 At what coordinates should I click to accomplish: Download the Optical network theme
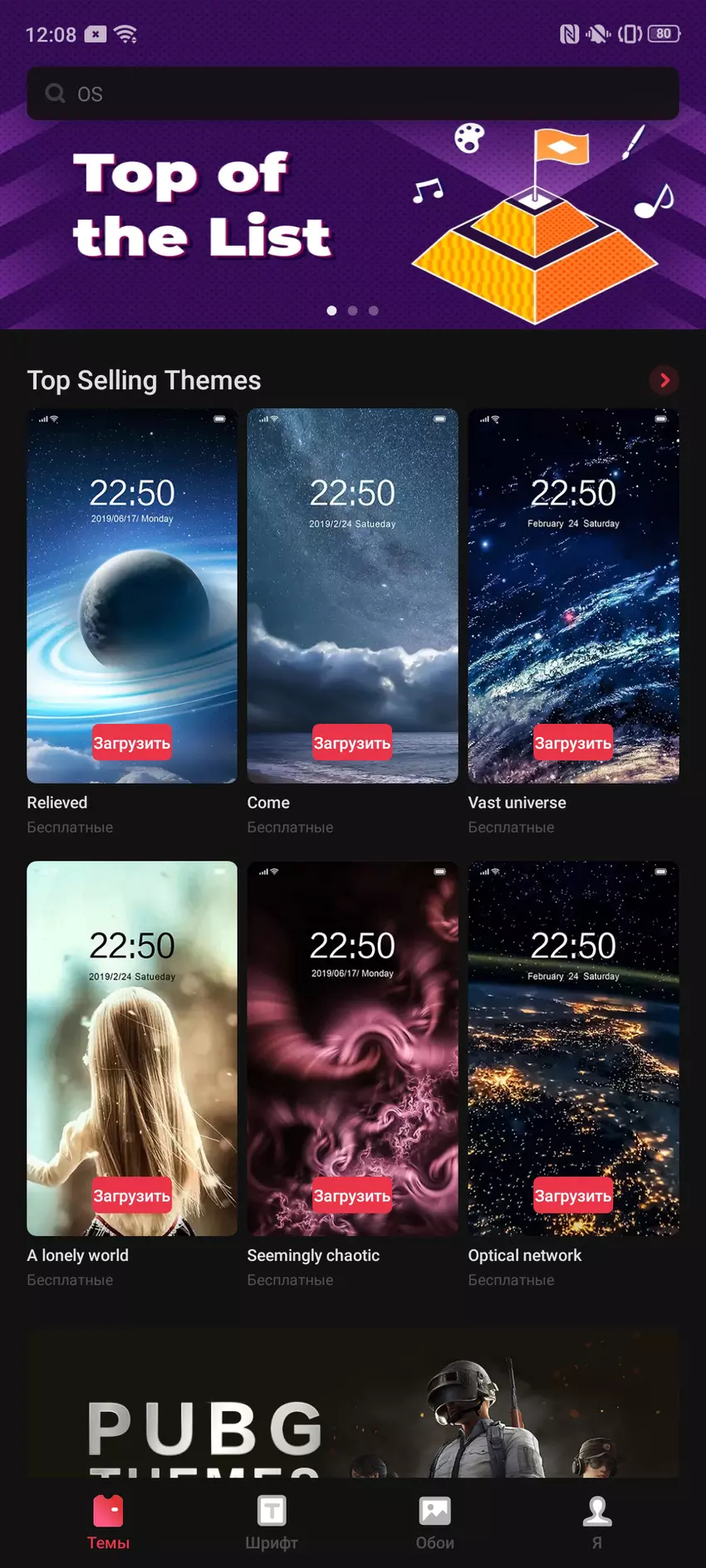pos(573,1195)
